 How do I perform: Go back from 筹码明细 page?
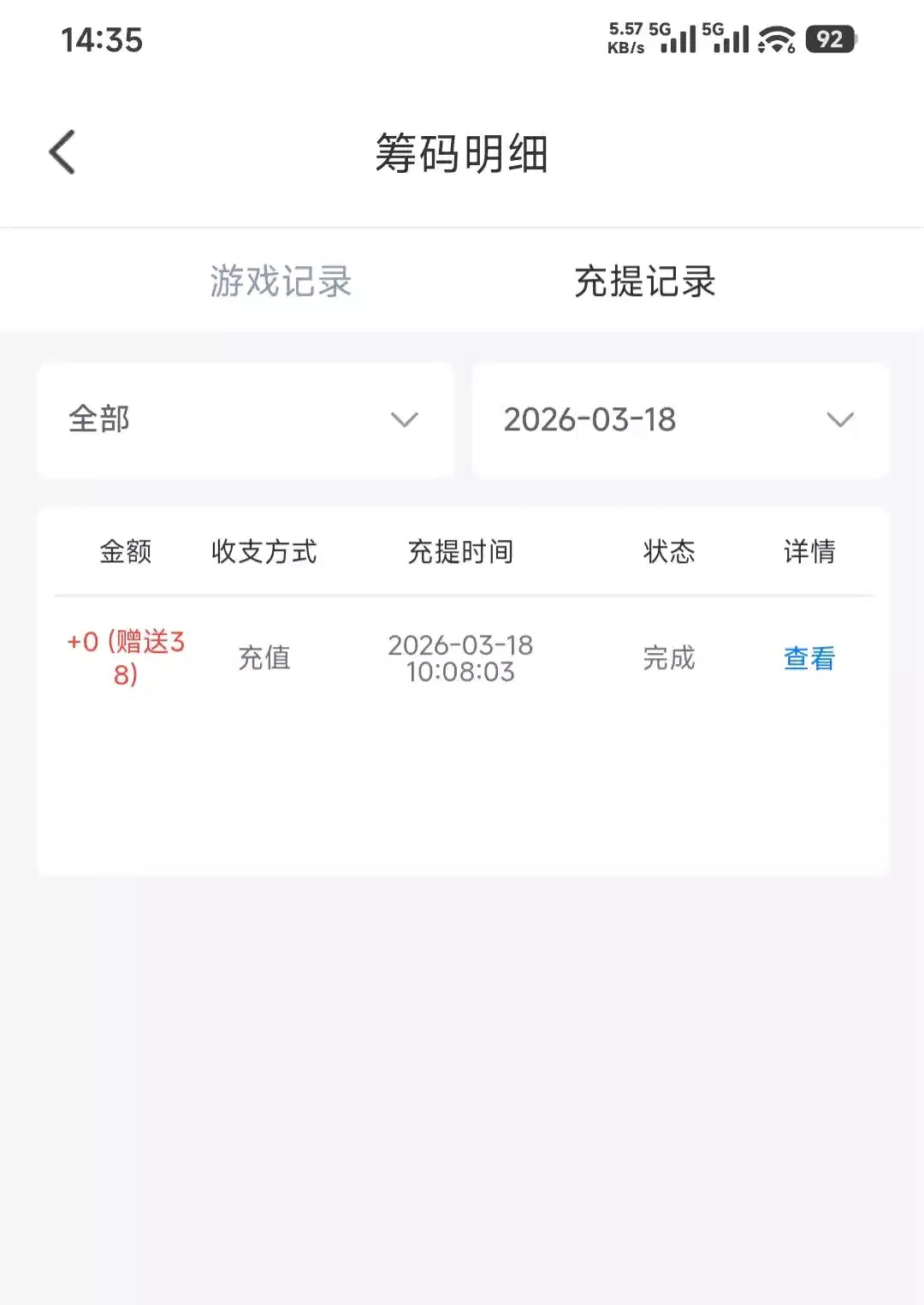(x=62, y=153)
